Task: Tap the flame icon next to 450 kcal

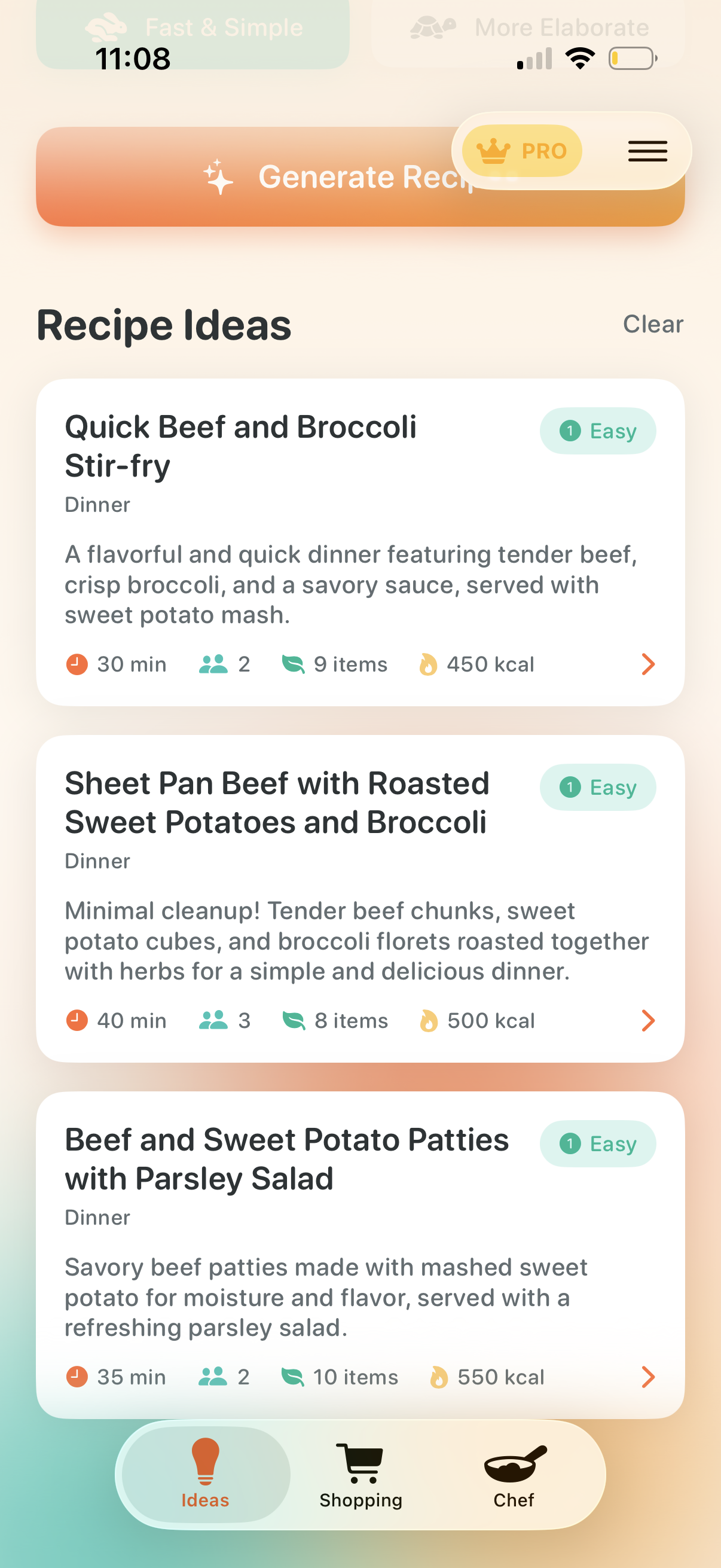Action: tap(429, 664)
